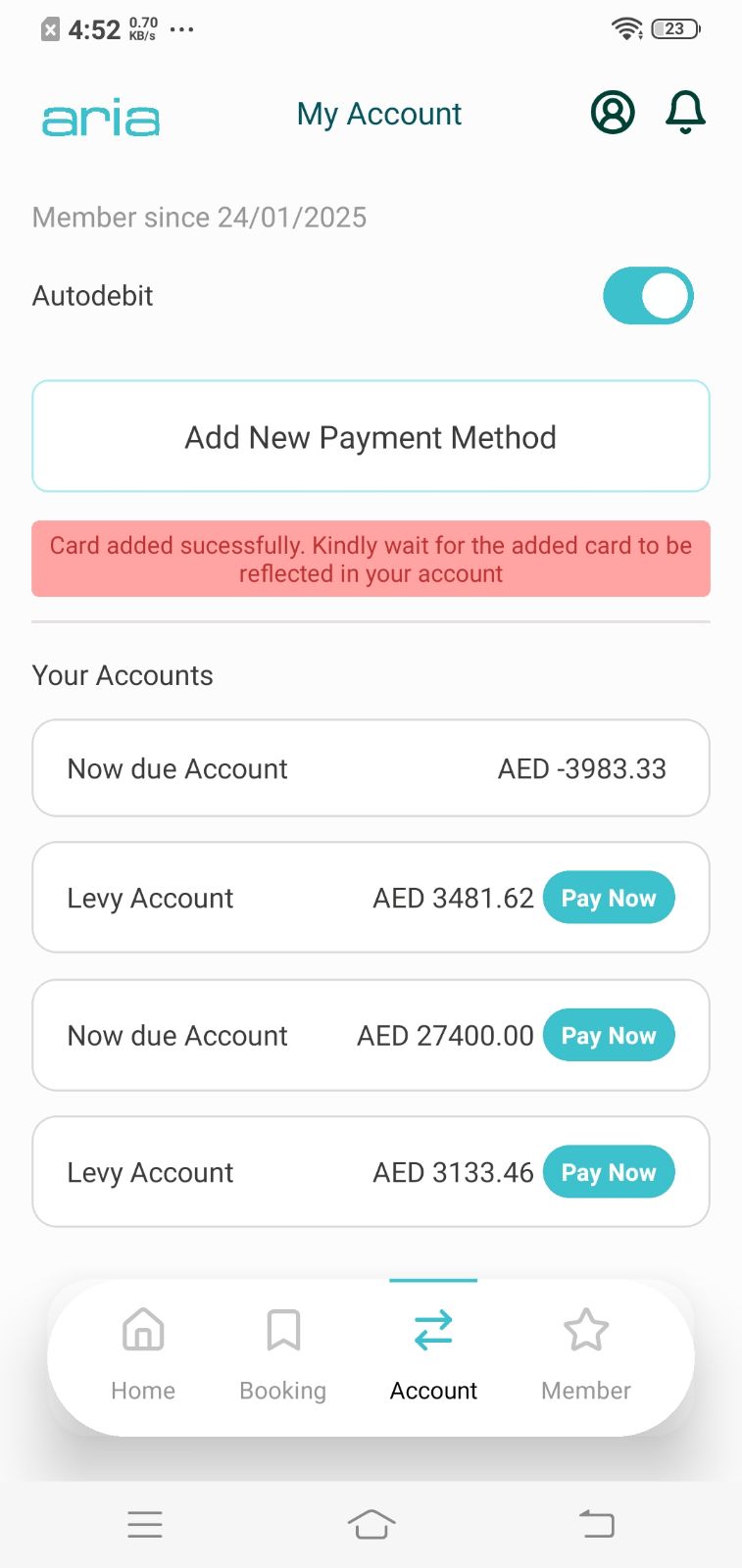Go back using system back button
Viewport: 742px width, 1568px height.
[x=596, y=1524]
